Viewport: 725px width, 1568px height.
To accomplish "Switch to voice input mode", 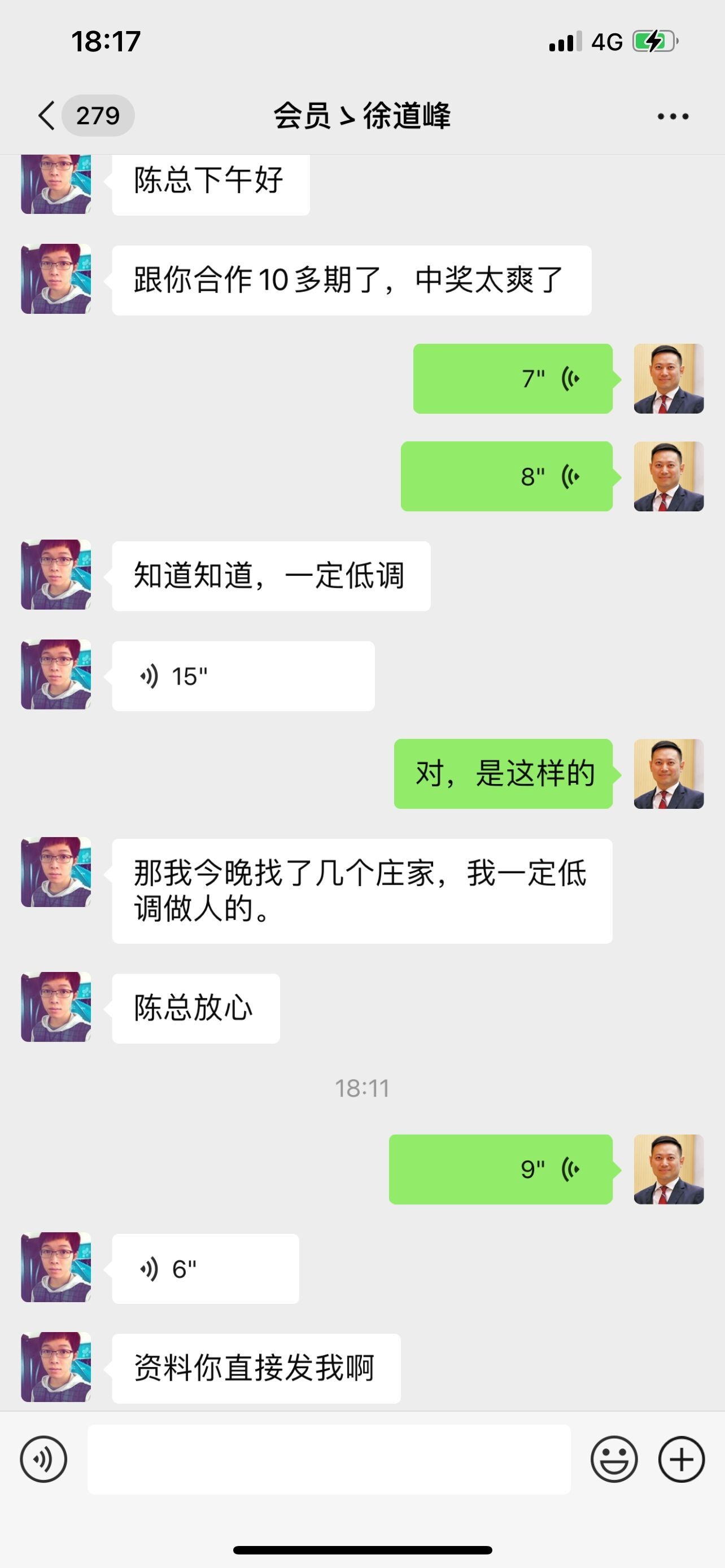I will pos(43,1459).
